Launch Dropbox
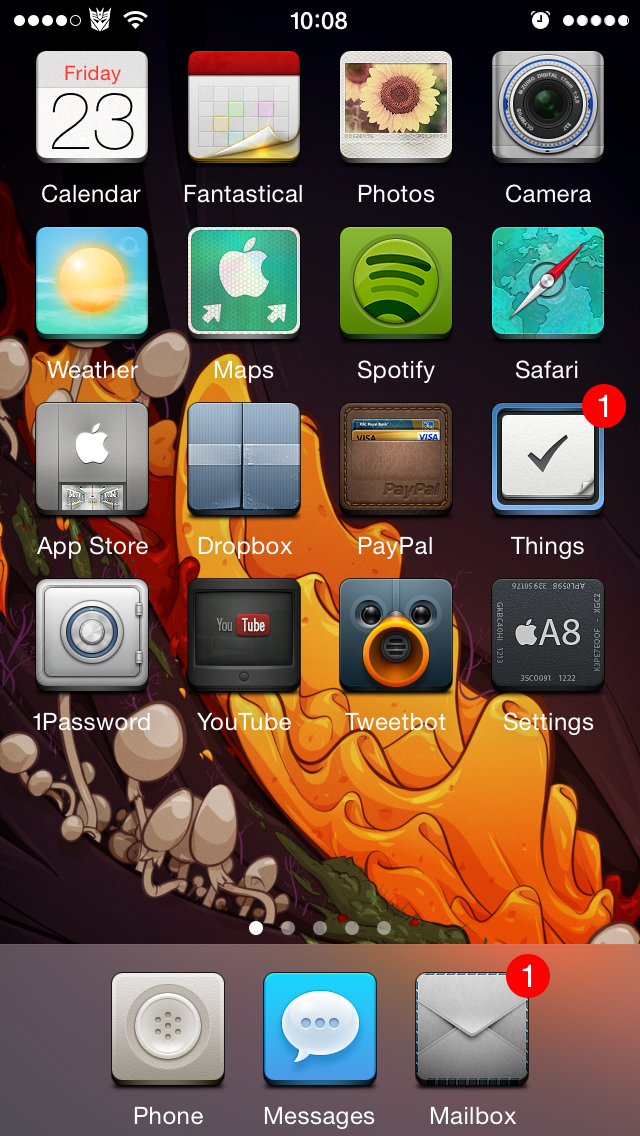640x1136 pixels. [x=244, y=459]
